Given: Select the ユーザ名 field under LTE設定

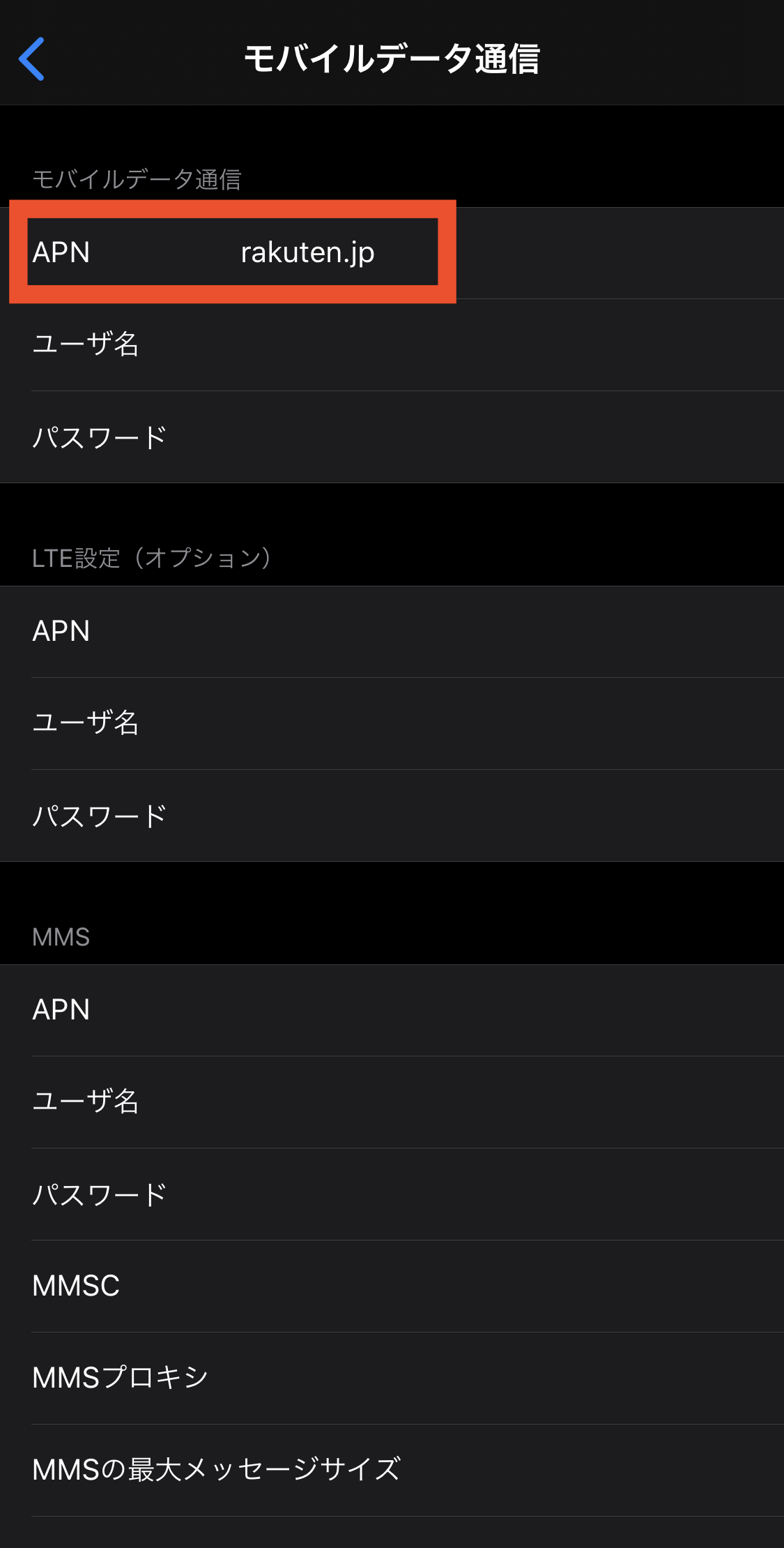Looking at the screenshot, I should point(392,724).
